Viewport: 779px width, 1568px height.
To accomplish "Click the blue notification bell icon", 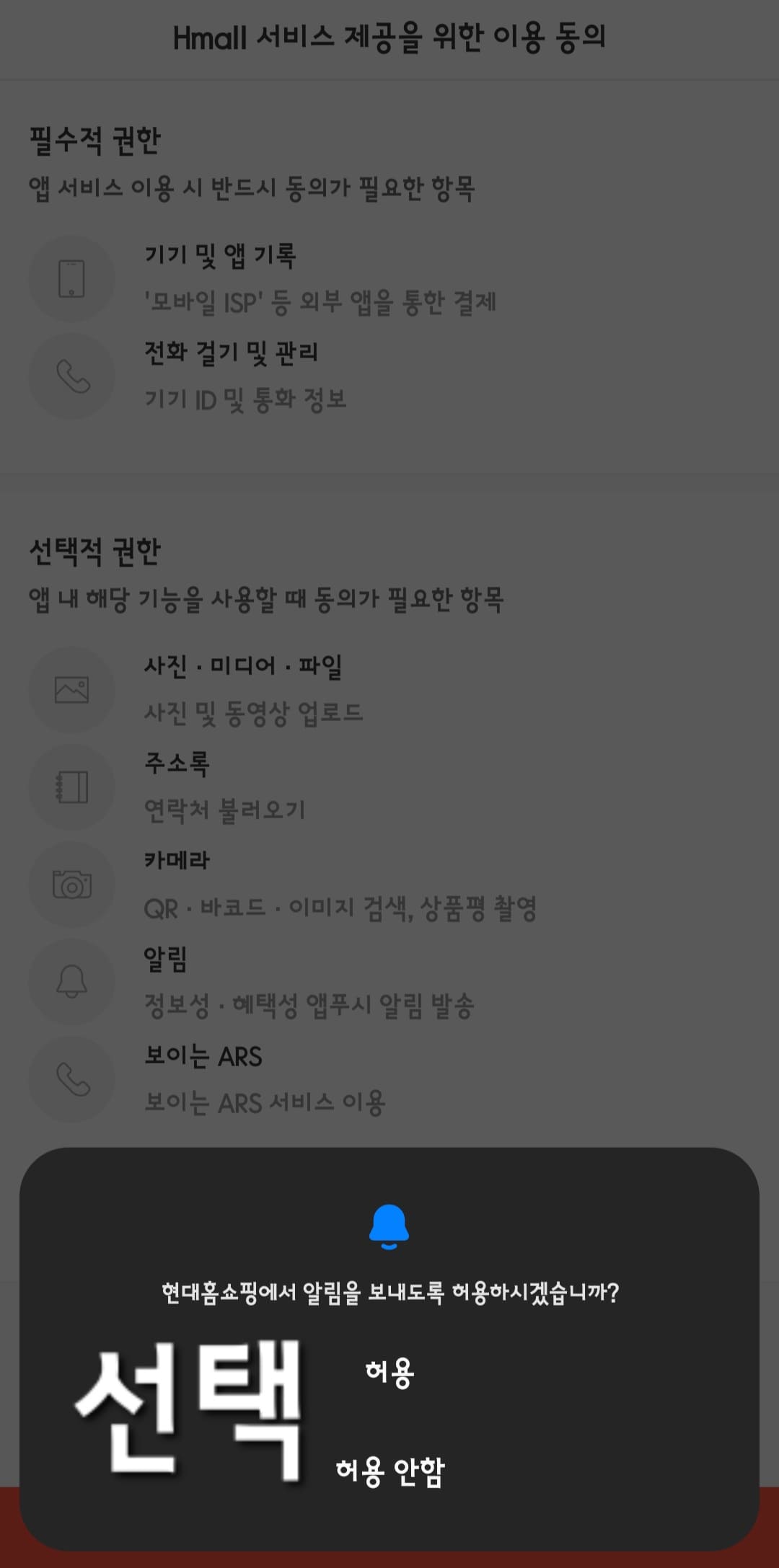I will coord(390,1226).
